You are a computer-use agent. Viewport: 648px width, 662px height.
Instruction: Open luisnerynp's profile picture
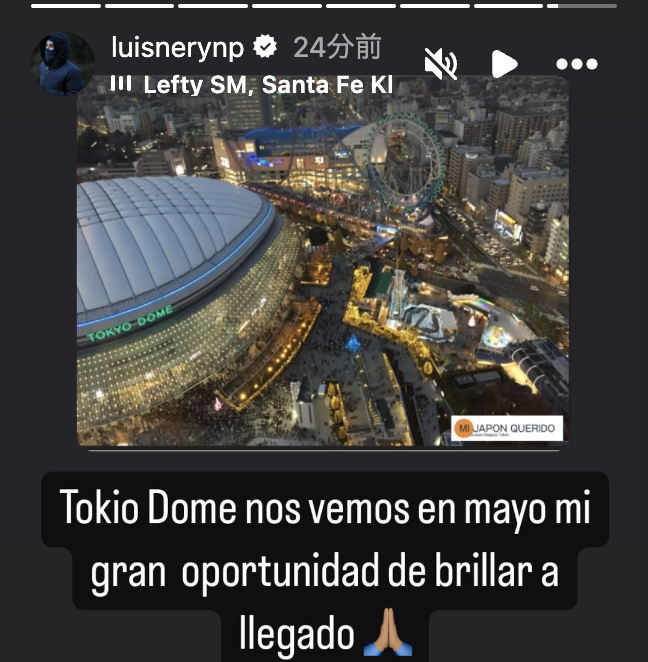[62, 63]
